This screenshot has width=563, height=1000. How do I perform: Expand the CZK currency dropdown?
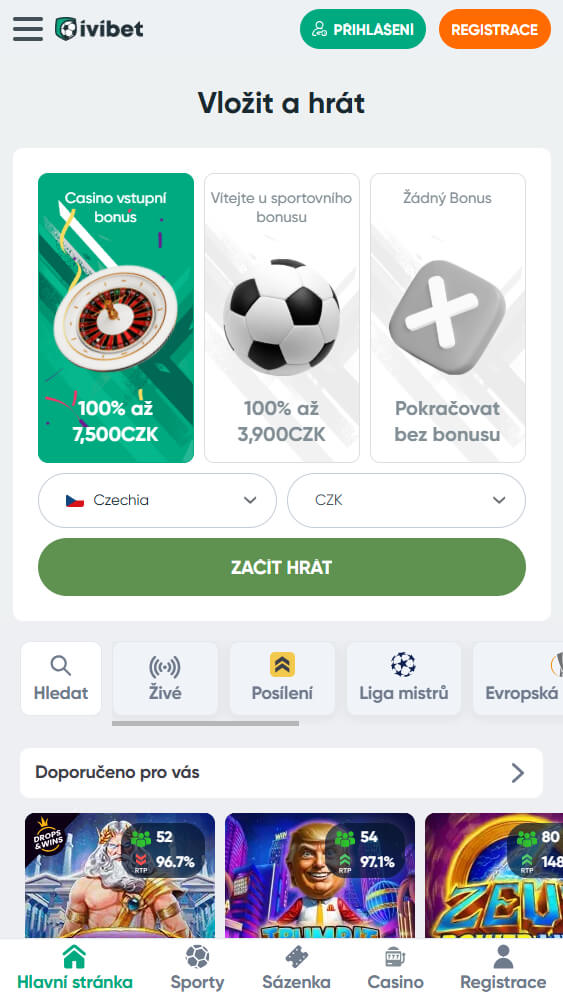point(407,501)
